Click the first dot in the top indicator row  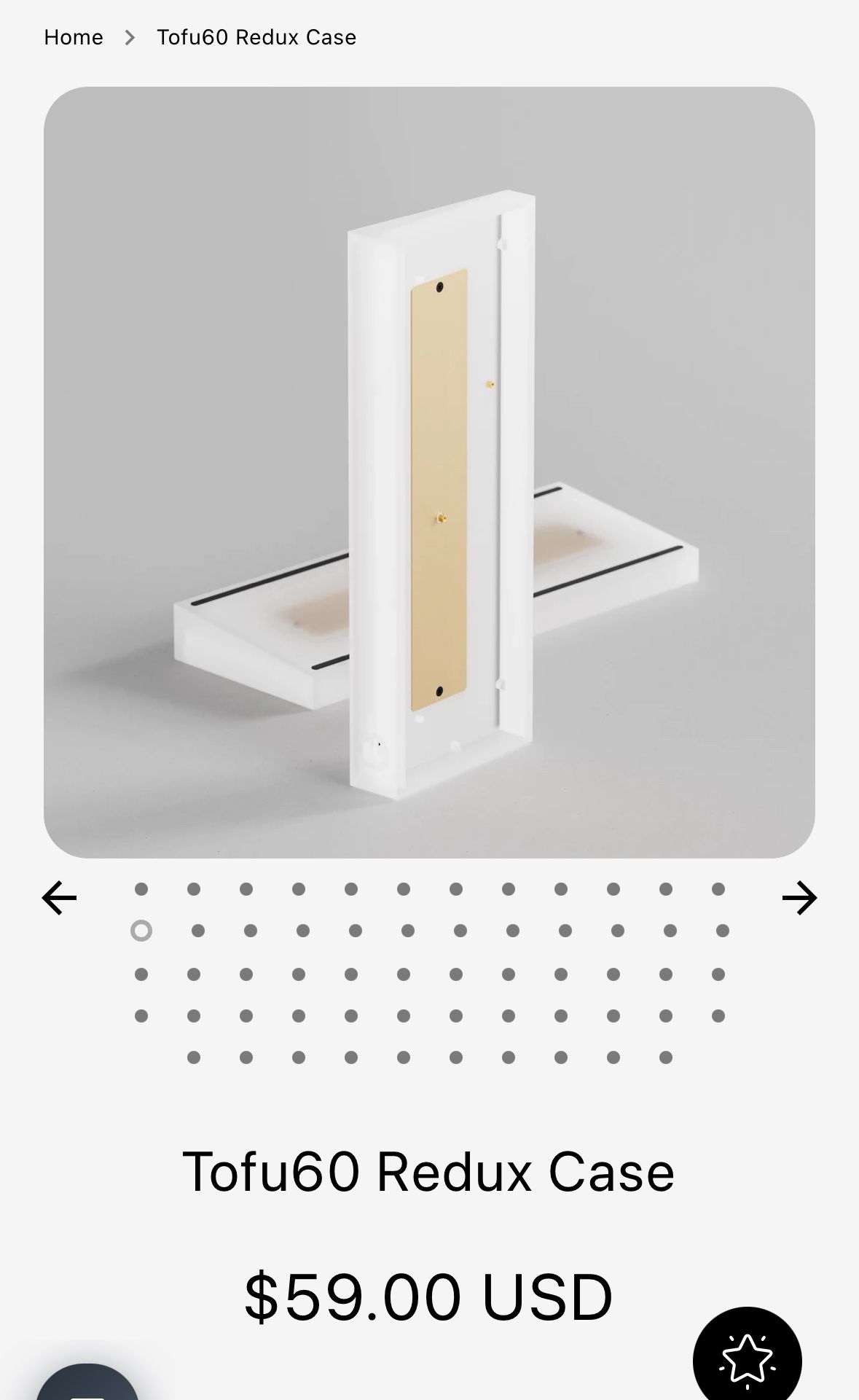point(140,888)
